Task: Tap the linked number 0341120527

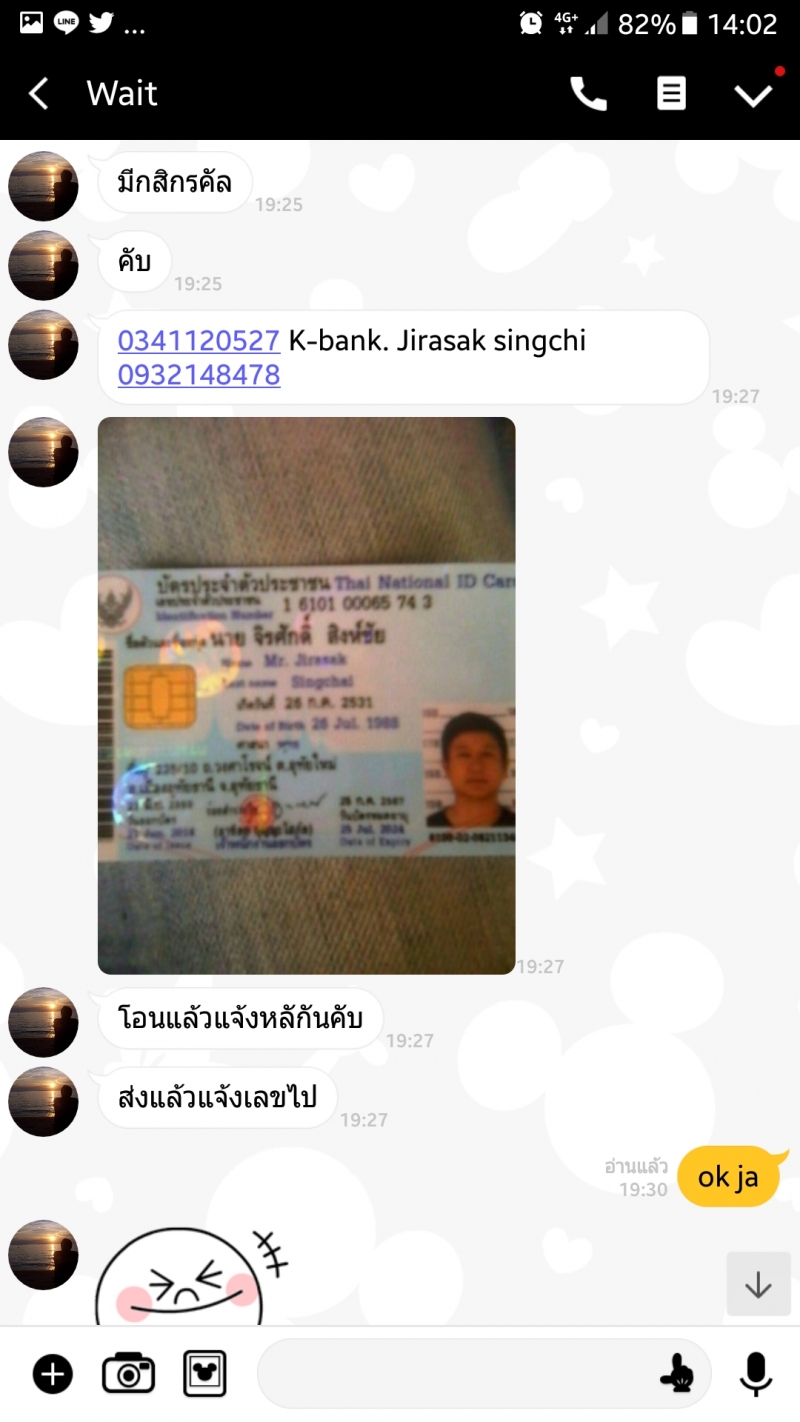Action: point(198,341)
